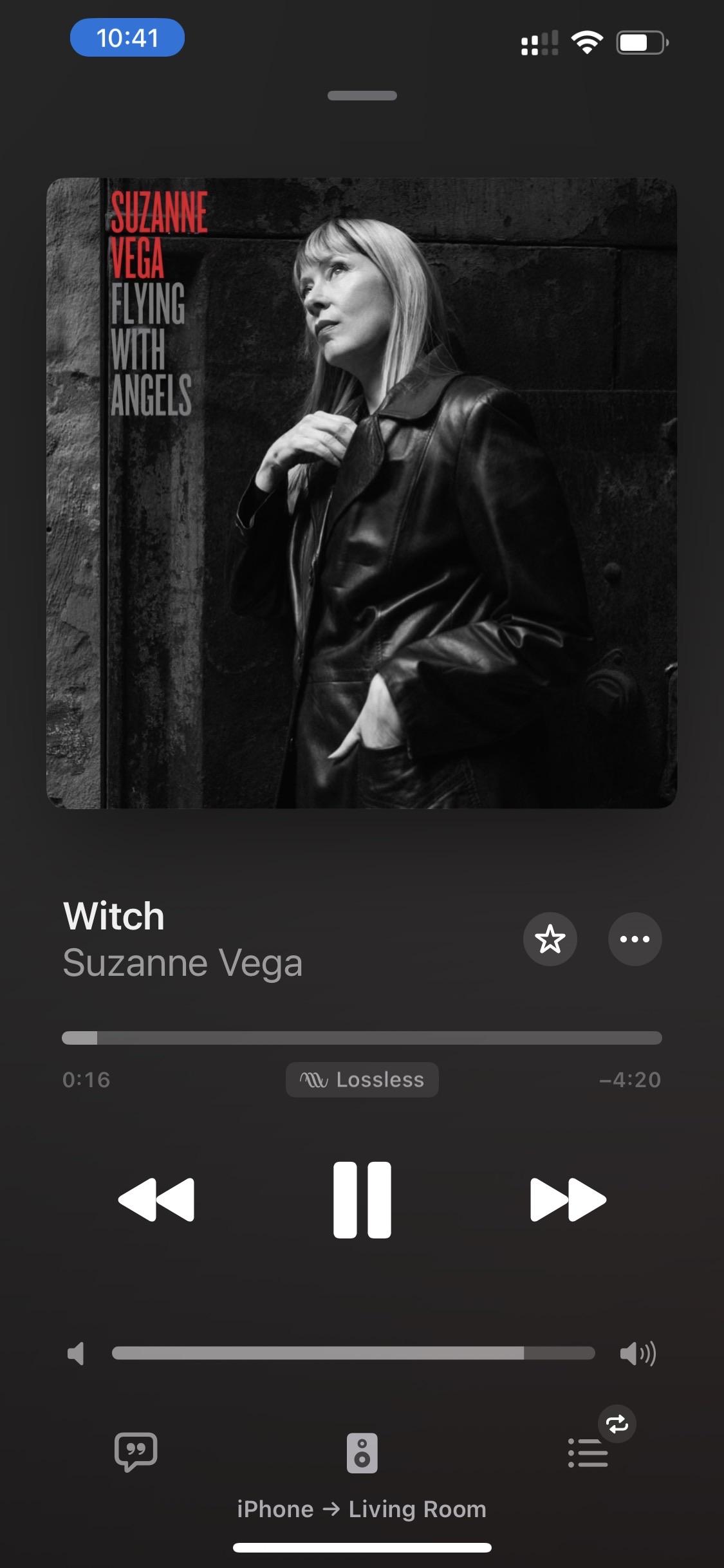The height and width of the screenshot is (1568, 724).
Task: Go back to the previous track
Action: pos(156,1200)
